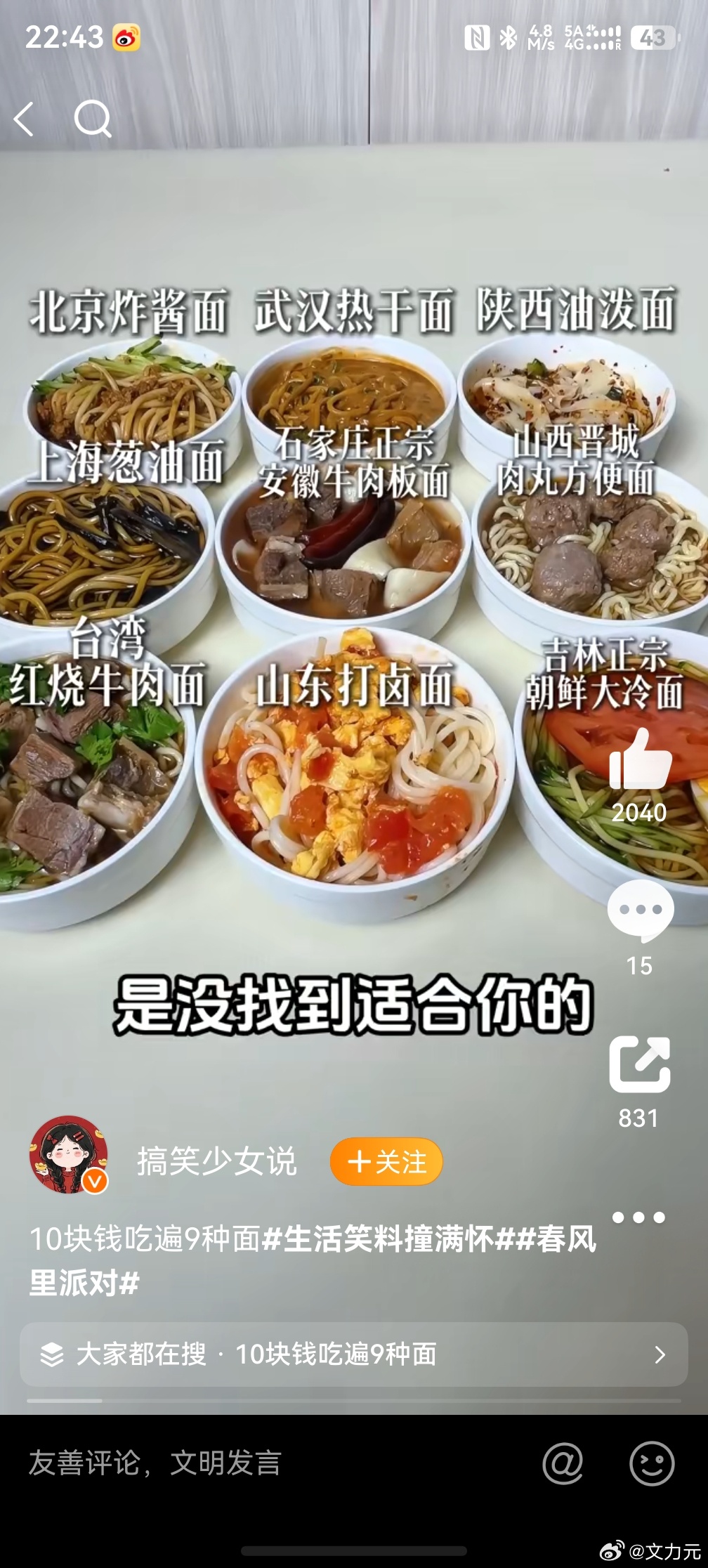Open the search icon at the top
The image size is (708, 1568).
[x=93, y=116]
